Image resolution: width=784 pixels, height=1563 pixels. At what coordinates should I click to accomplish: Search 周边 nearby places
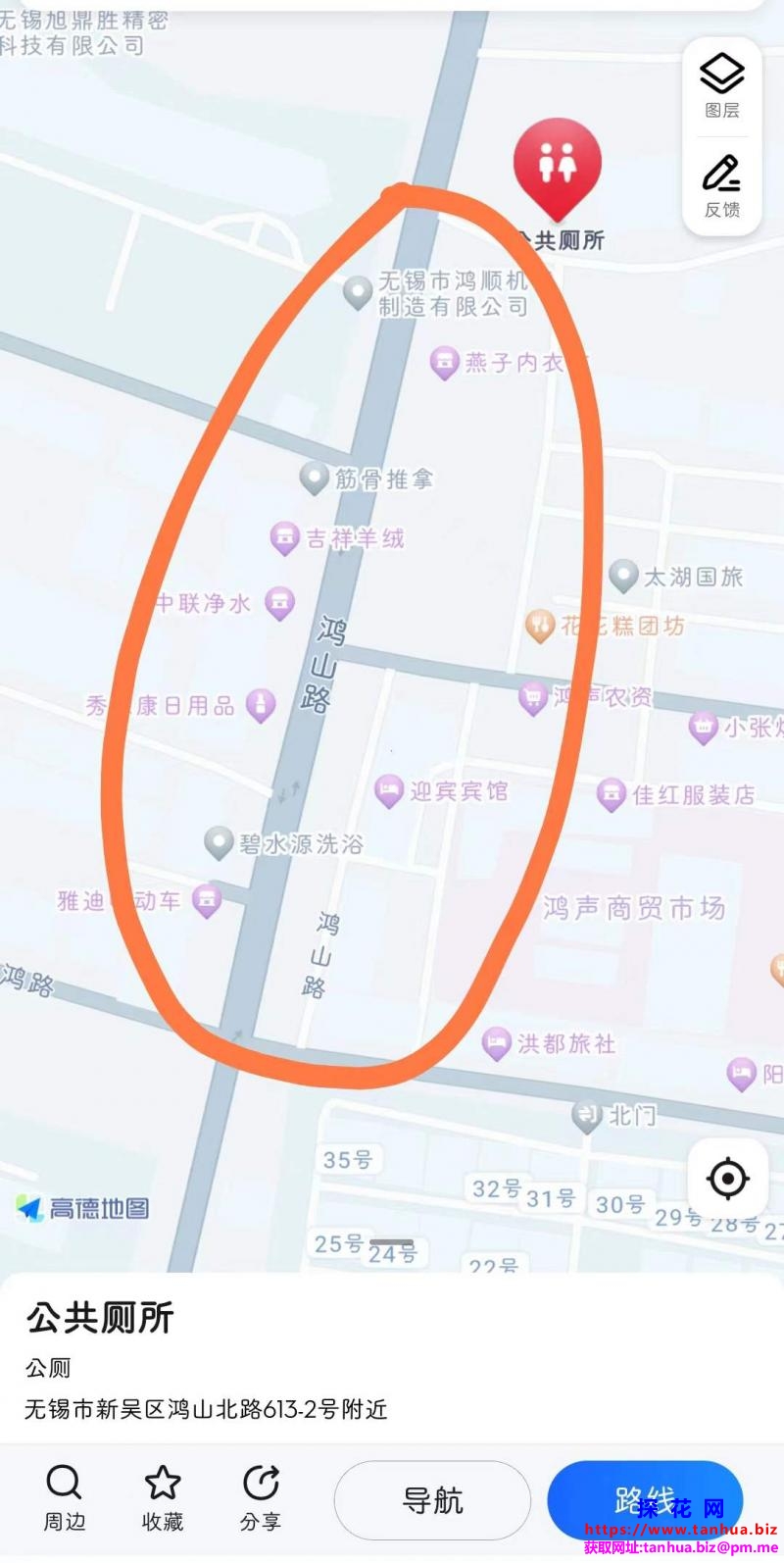[65, 1497]
